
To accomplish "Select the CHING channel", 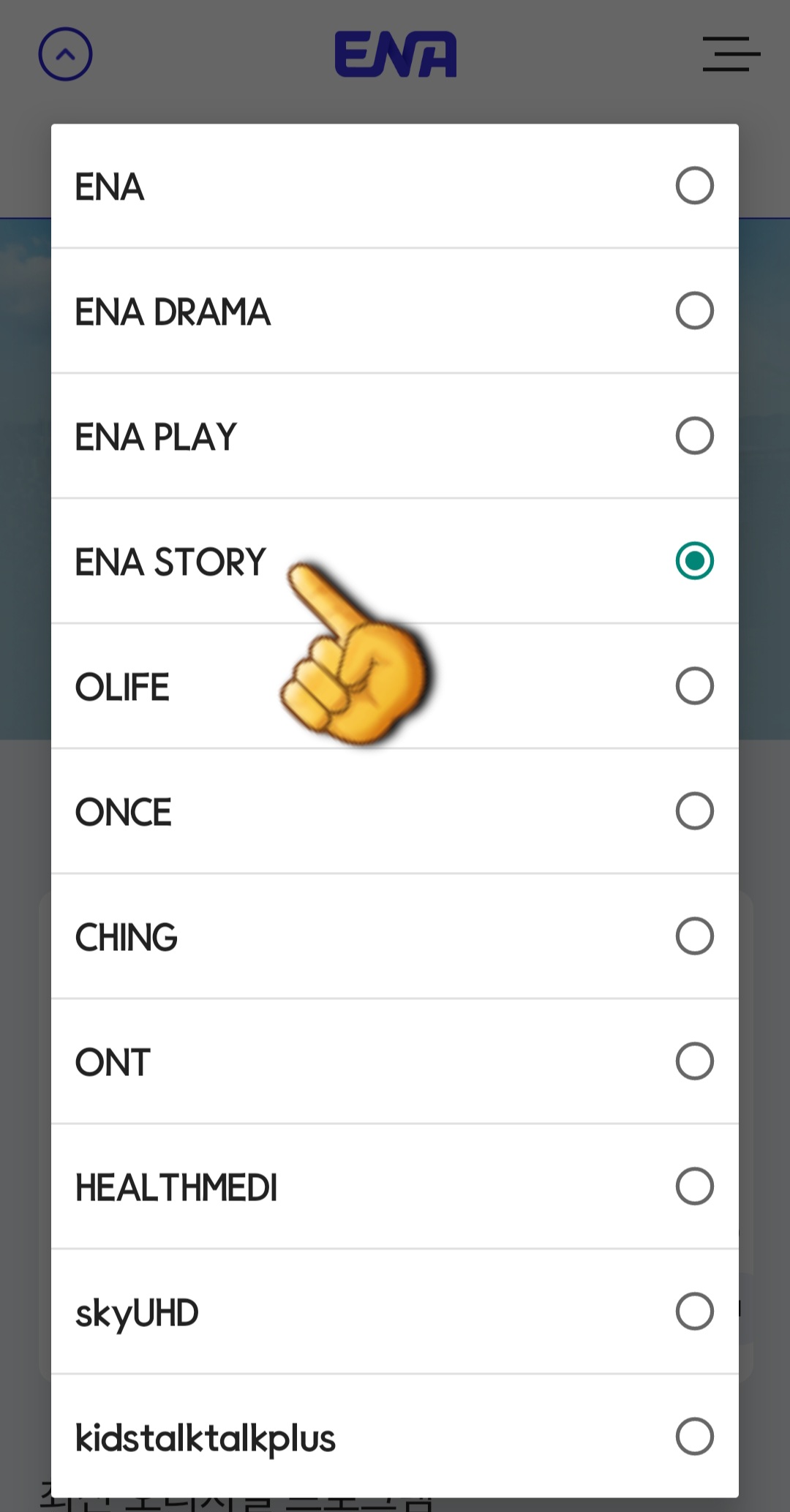I will (x=694, y=936).
